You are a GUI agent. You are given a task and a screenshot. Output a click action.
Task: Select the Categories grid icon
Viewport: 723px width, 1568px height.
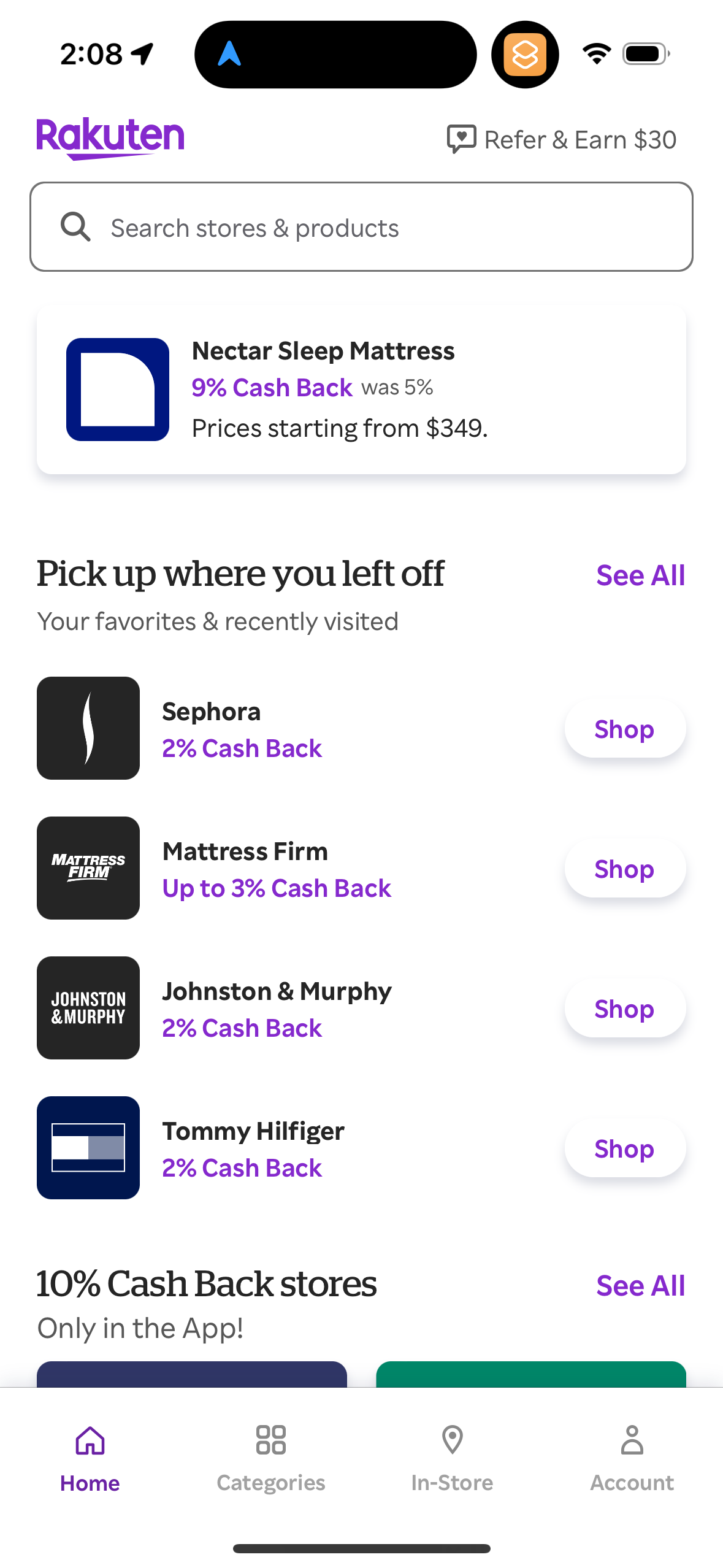(270, 1441)
